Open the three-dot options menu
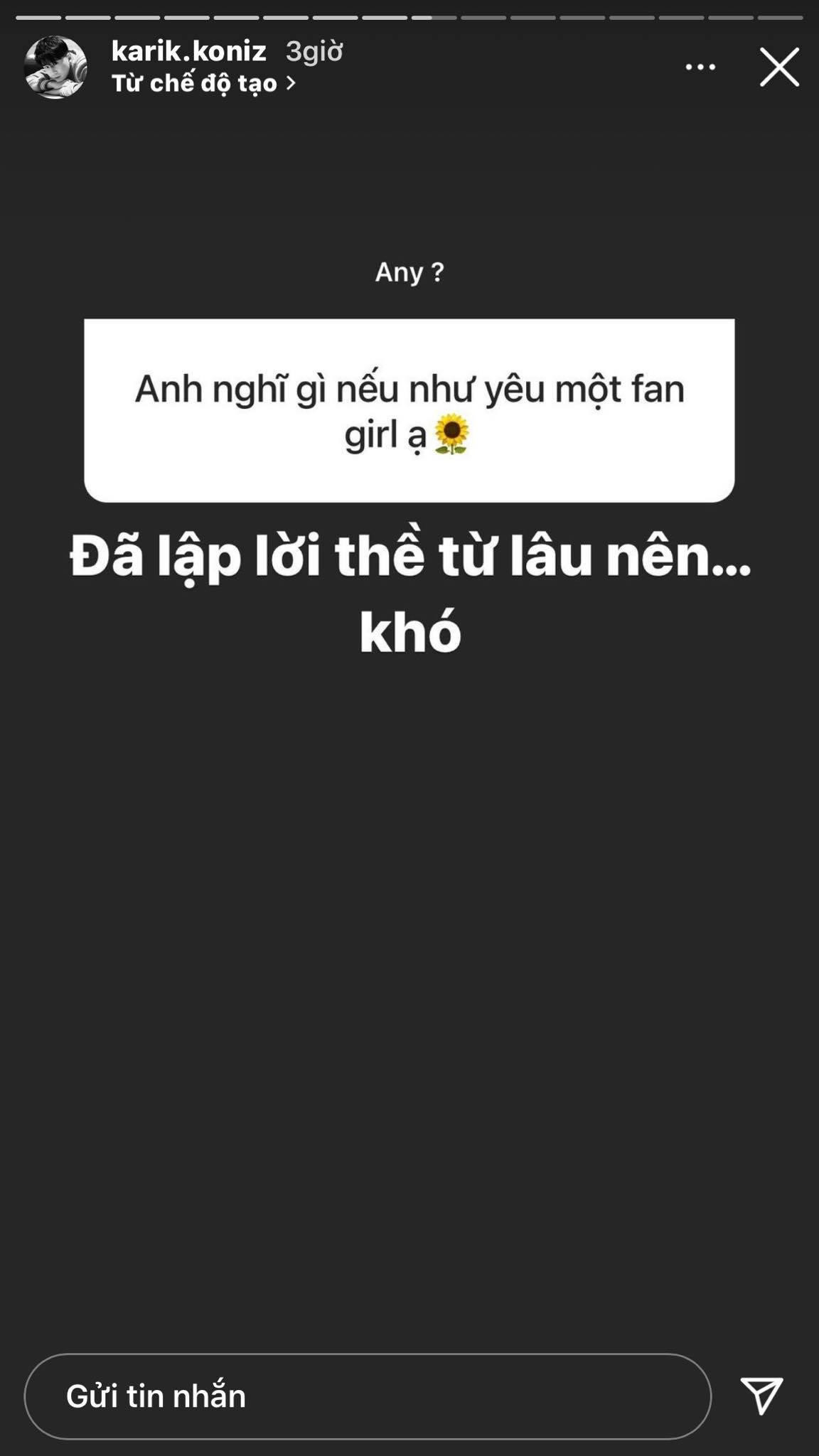 pyautogui.click(x=700, y=68)
